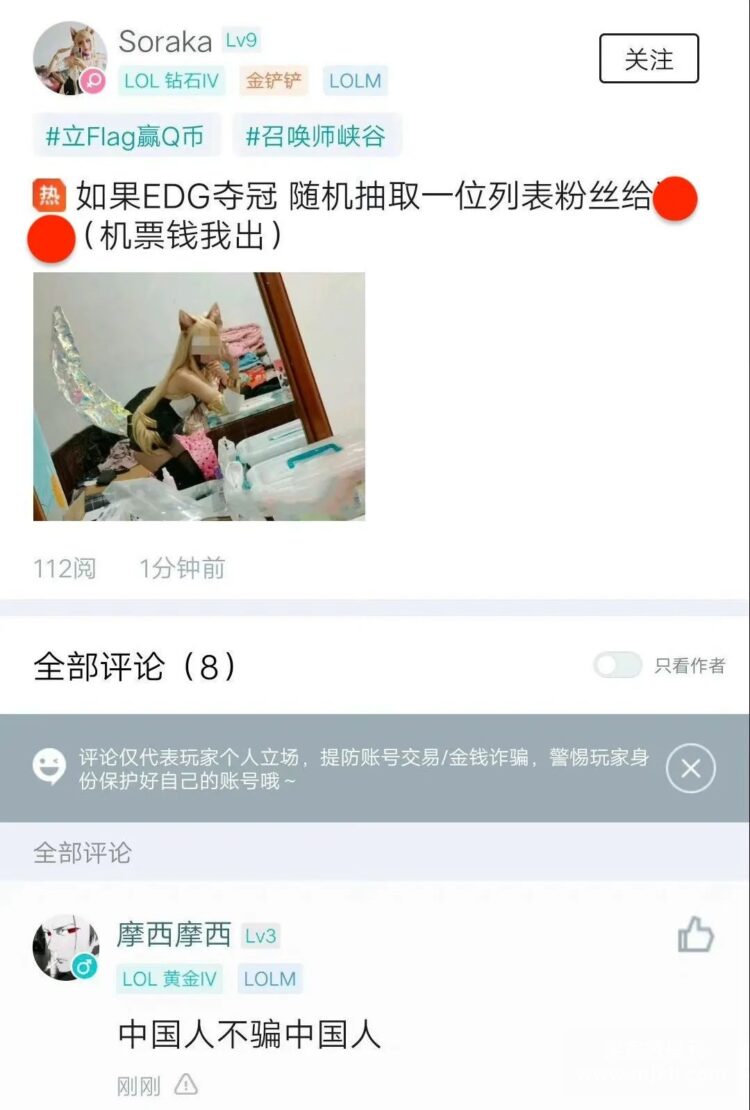Open Soraka's profile avatar

[x=69, y=59]
